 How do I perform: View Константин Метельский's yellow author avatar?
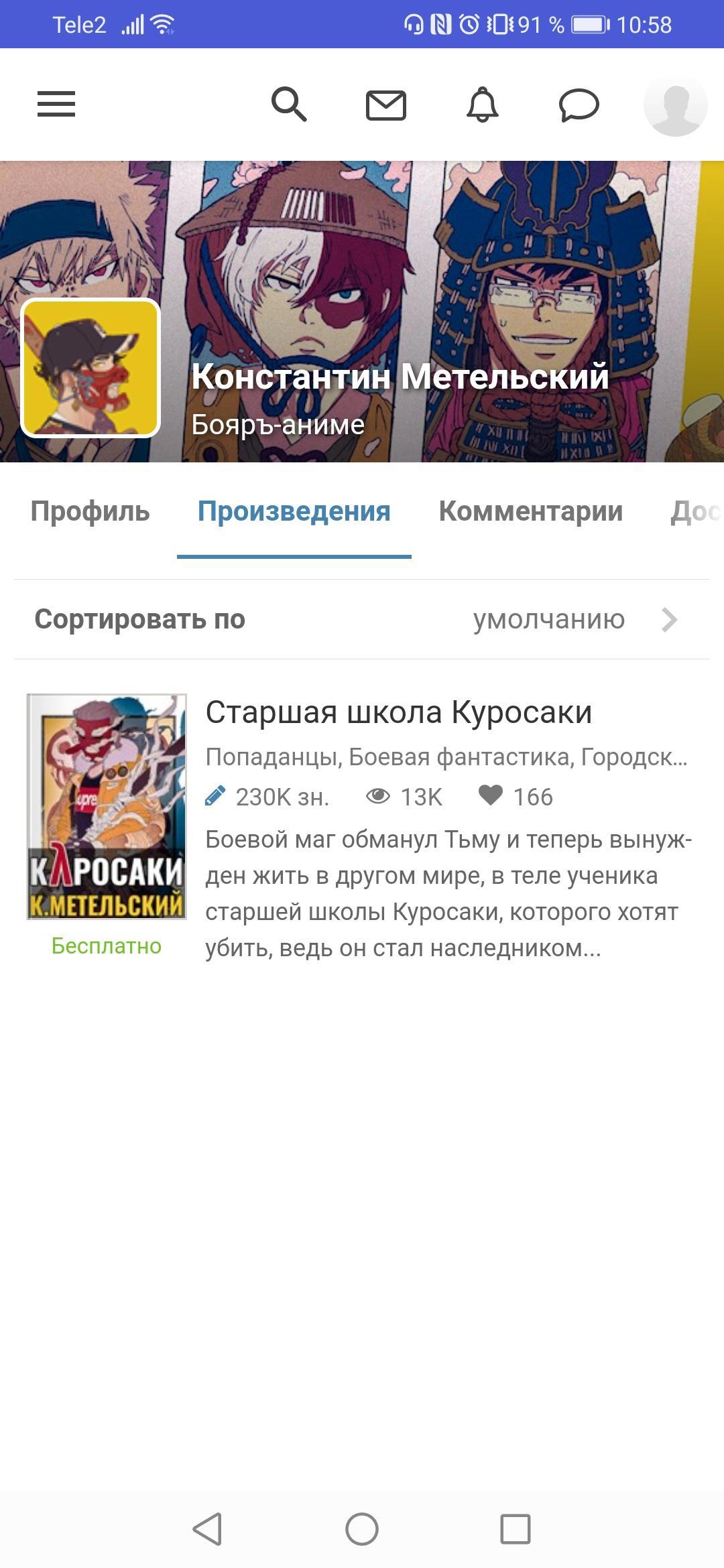90,367
